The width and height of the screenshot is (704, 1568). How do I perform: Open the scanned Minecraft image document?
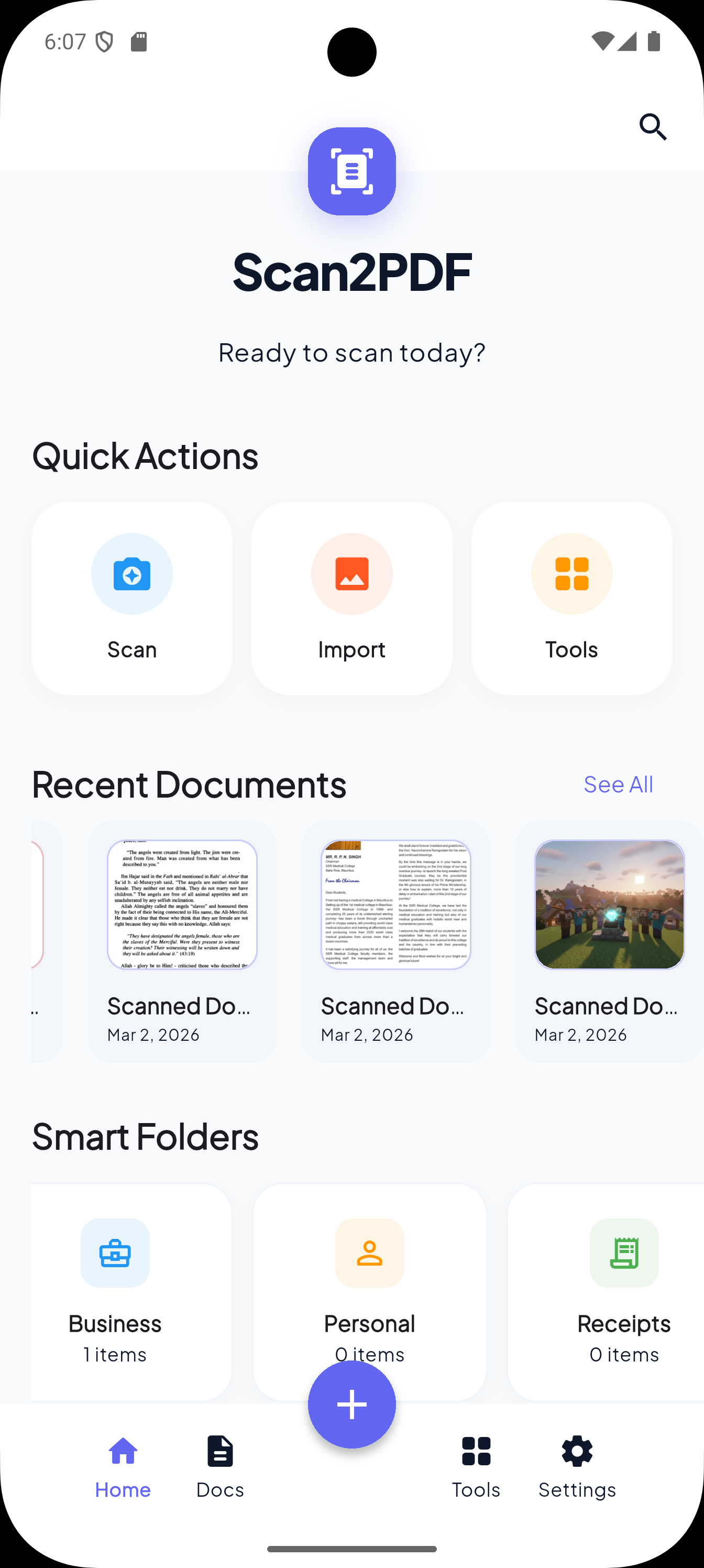[x=609, y=941]
